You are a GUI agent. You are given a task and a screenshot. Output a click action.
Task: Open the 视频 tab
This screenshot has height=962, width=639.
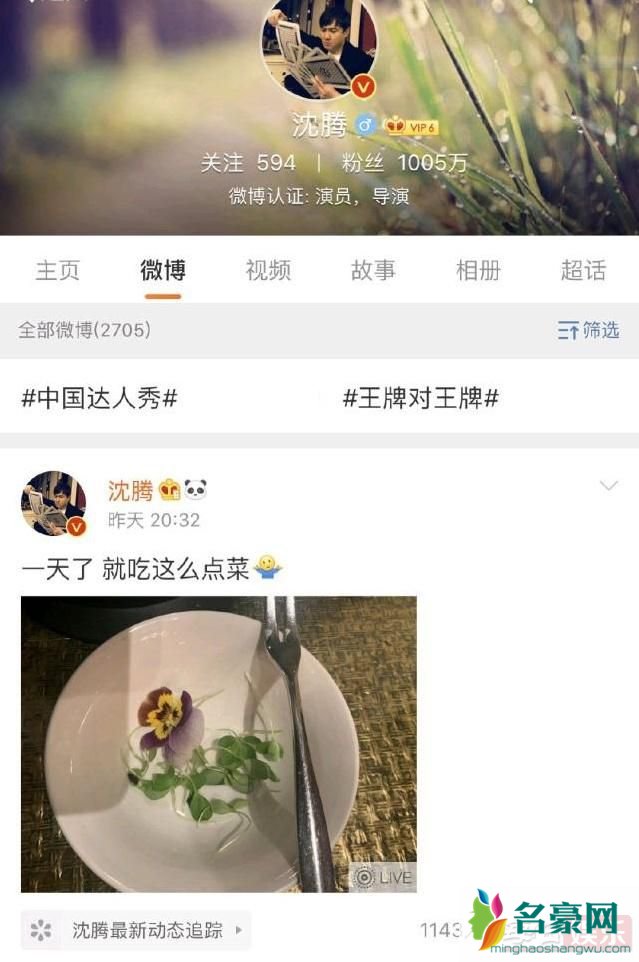268,270
